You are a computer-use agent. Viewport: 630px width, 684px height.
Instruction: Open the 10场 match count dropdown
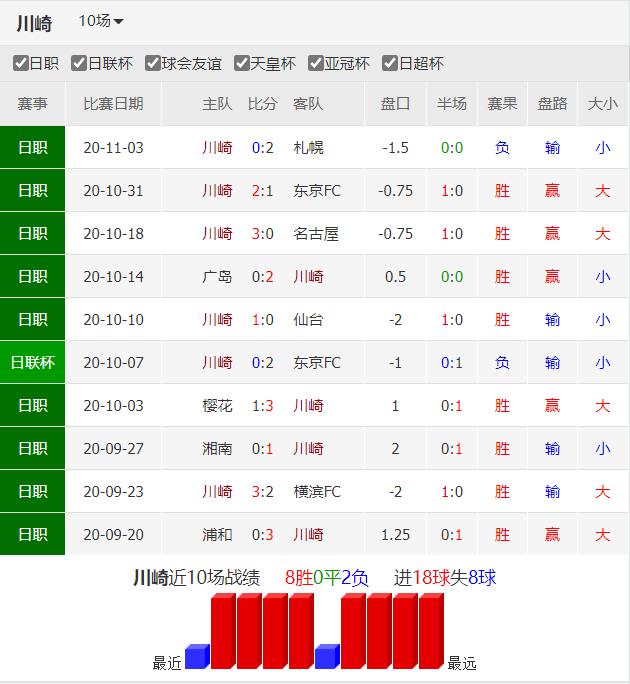click(x=101, y=21)
